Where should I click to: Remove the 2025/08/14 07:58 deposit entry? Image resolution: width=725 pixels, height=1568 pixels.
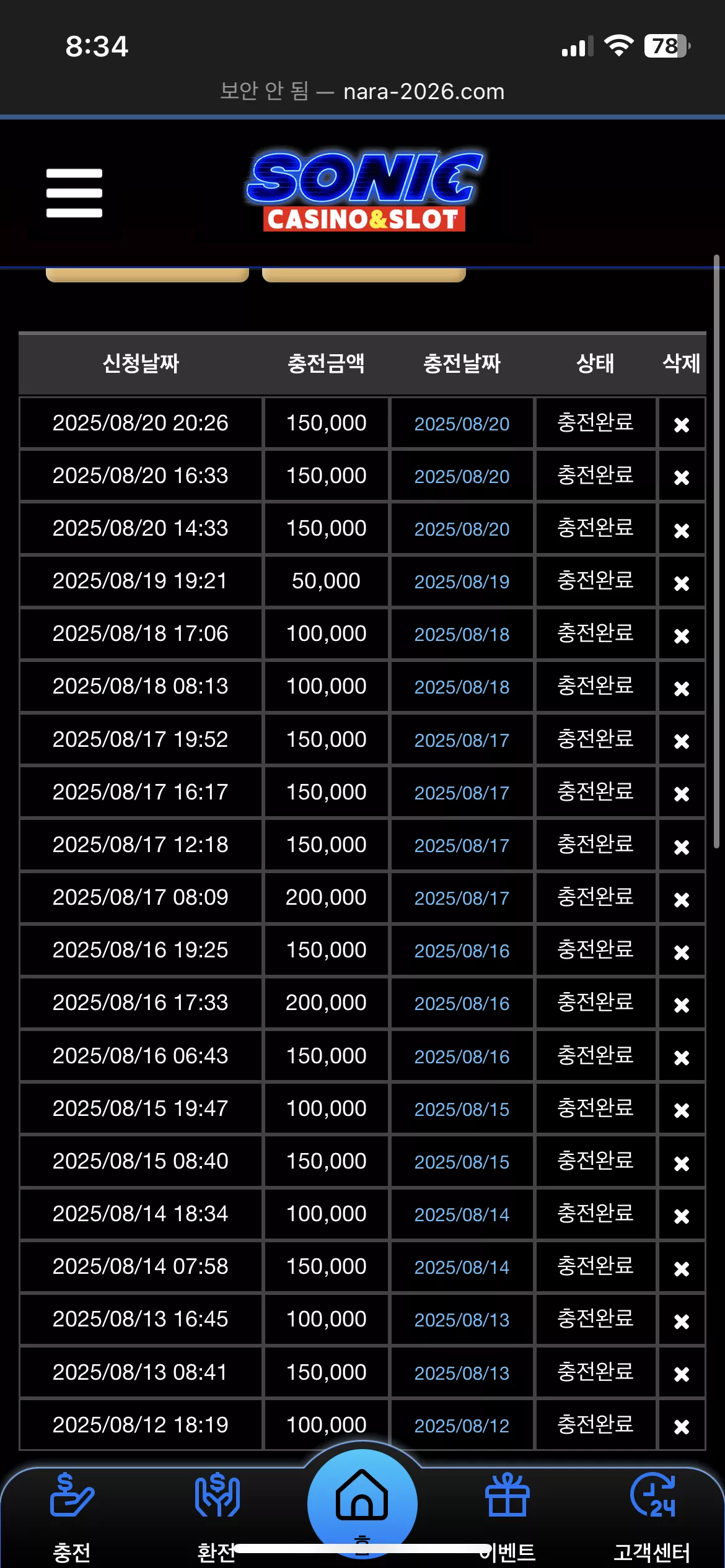pos(682,1269)
